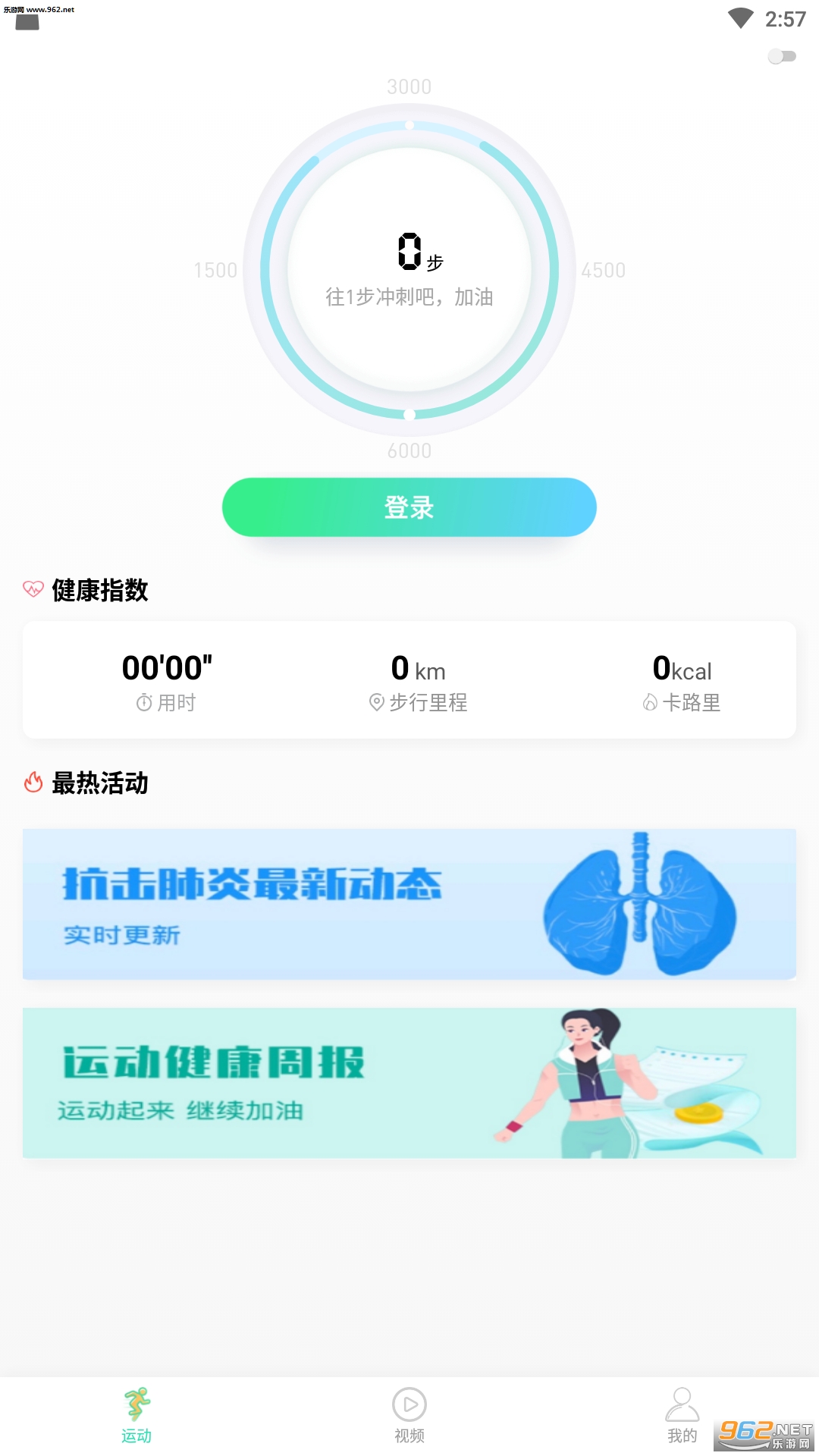
Task: Switch to the 视频 tab
Action: [409, 1415]
